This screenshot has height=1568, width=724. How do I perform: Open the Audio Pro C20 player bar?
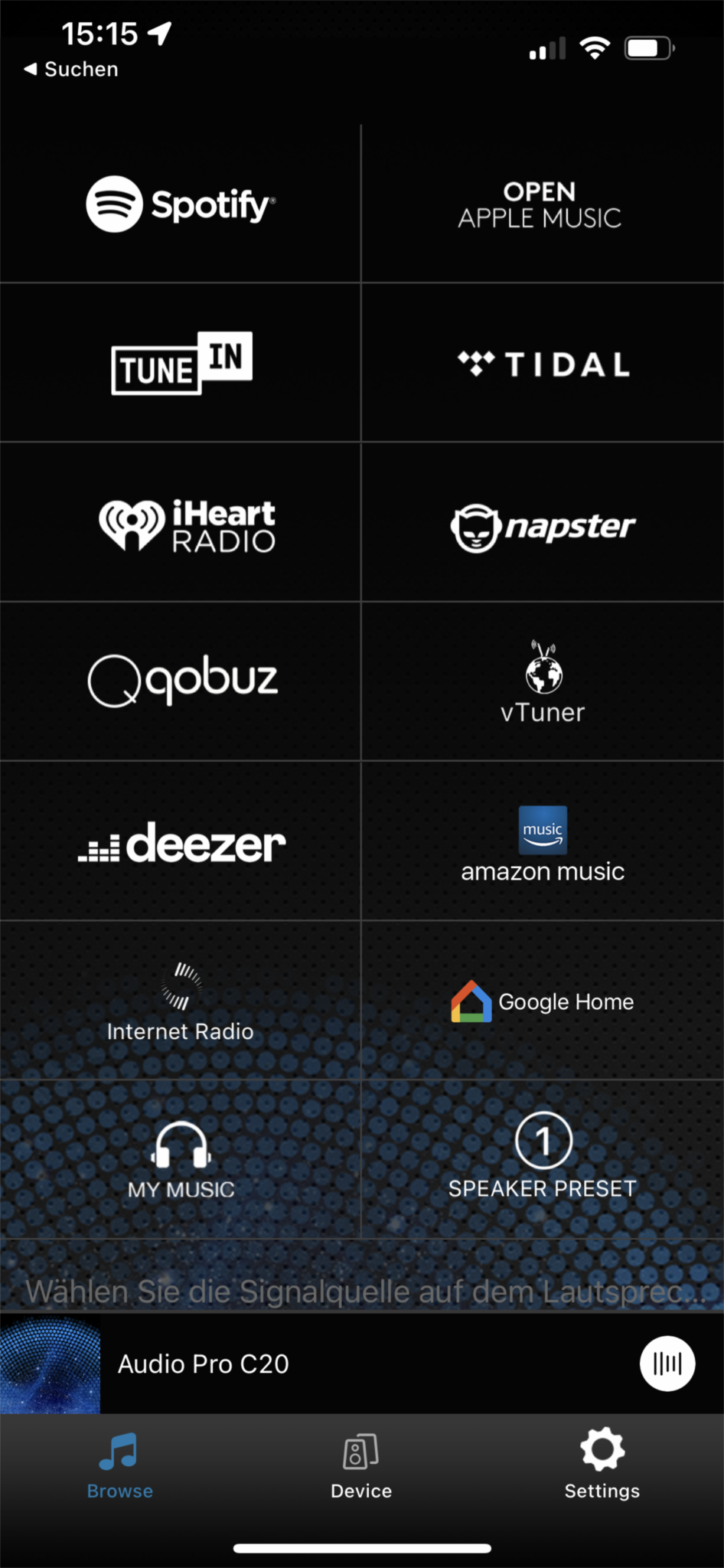click(x=306, y=1364)
